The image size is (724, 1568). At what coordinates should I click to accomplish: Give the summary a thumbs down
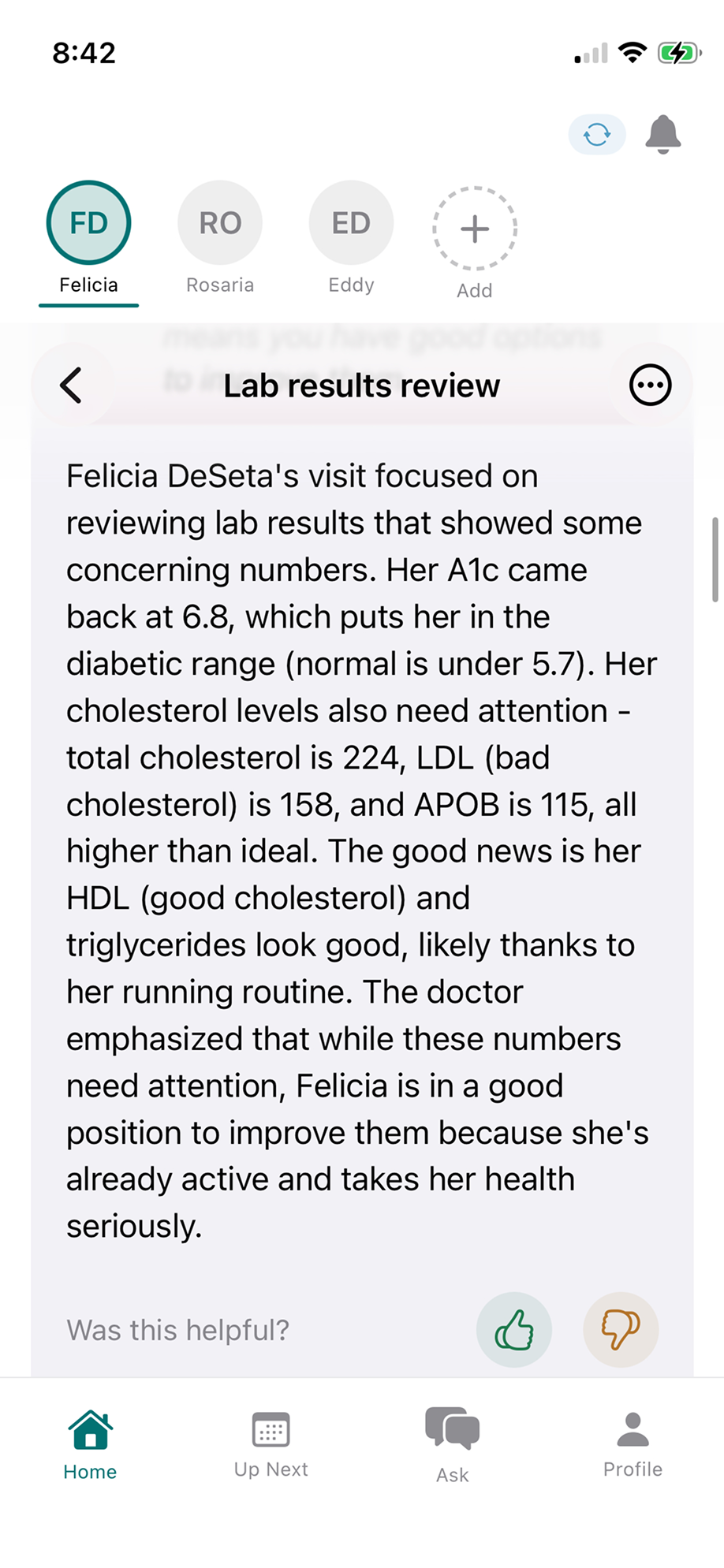pyautogui.click(x=621, y=1330)
